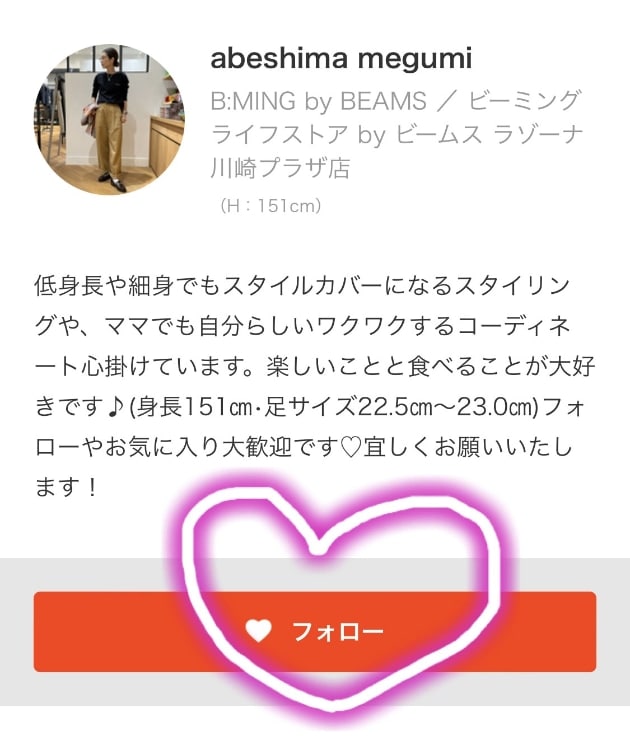Open abeshima megumi's profile photo
The height and width of the screenshot is (736, 630).
click(x=109, y=119)
